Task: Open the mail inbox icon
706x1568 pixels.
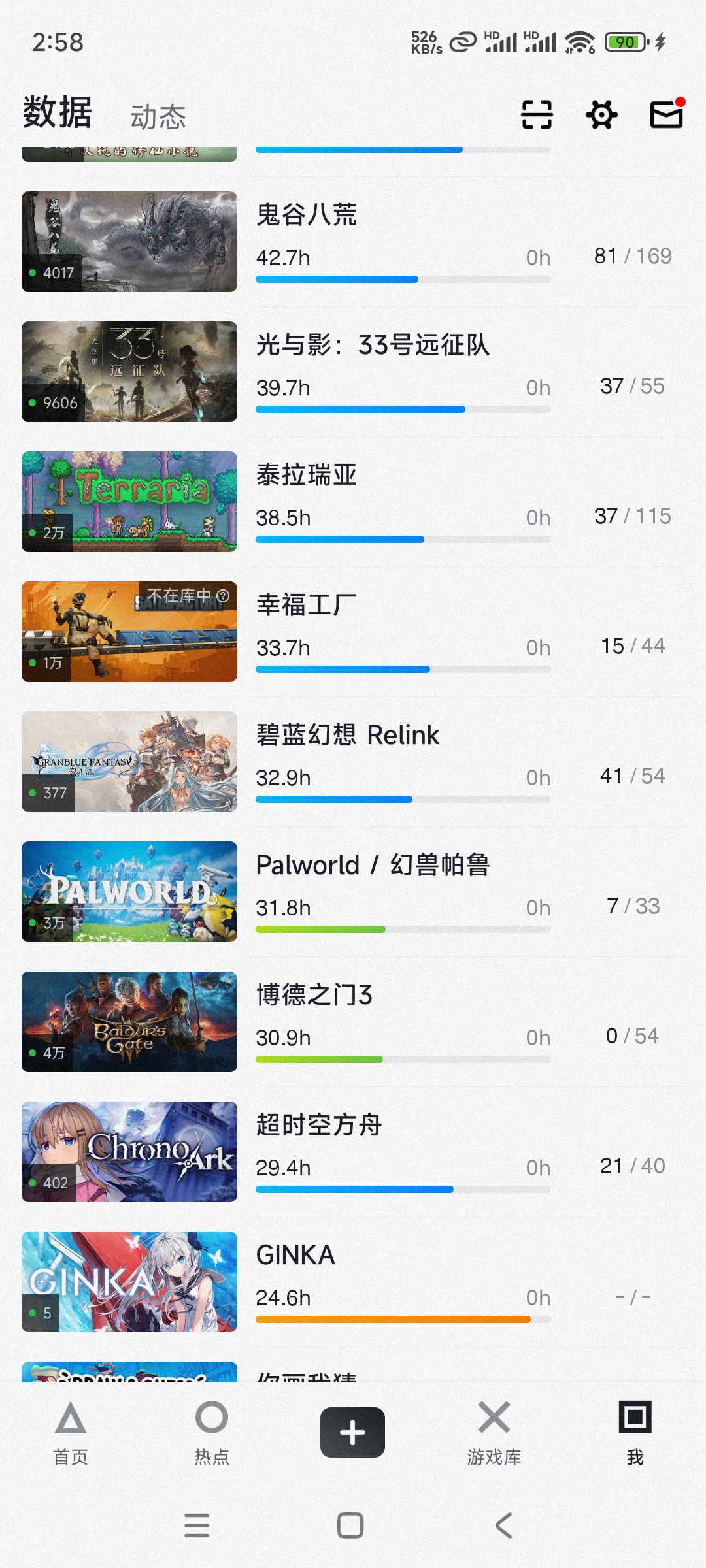Action: [x=666, y=115]
